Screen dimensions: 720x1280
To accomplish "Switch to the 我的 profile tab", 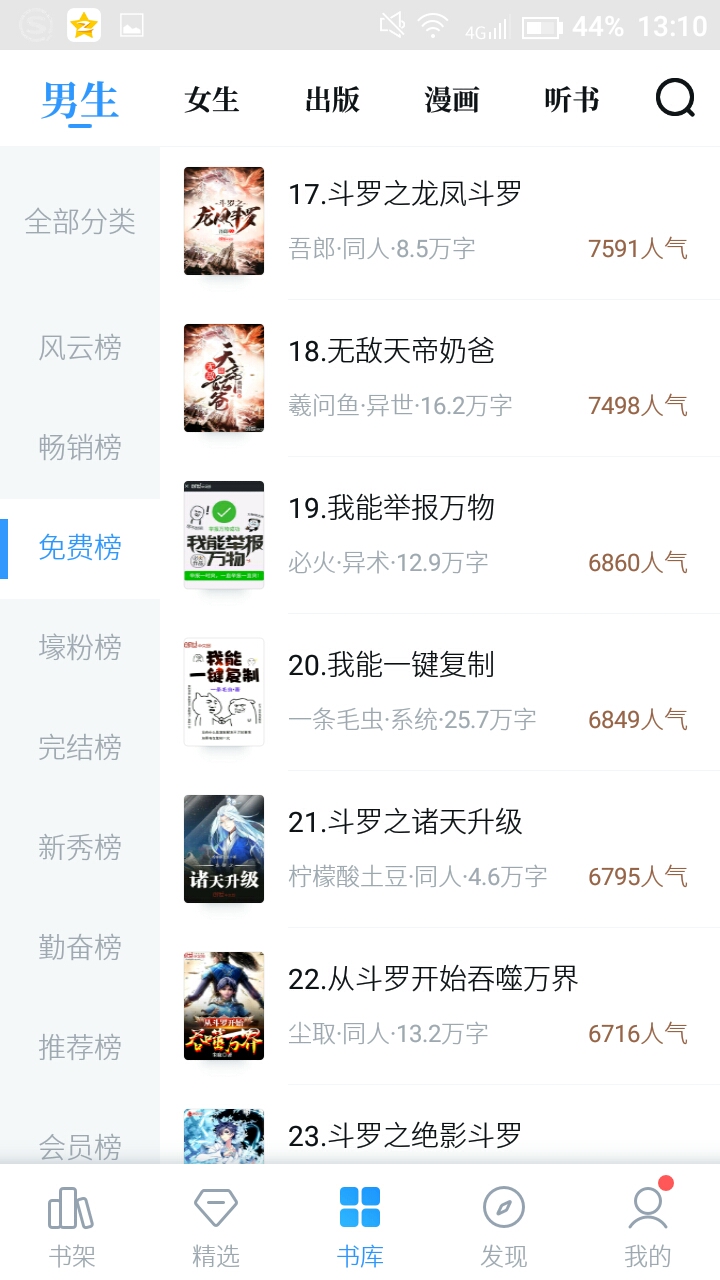I will pyautogui.click(x=648, y=1227).
